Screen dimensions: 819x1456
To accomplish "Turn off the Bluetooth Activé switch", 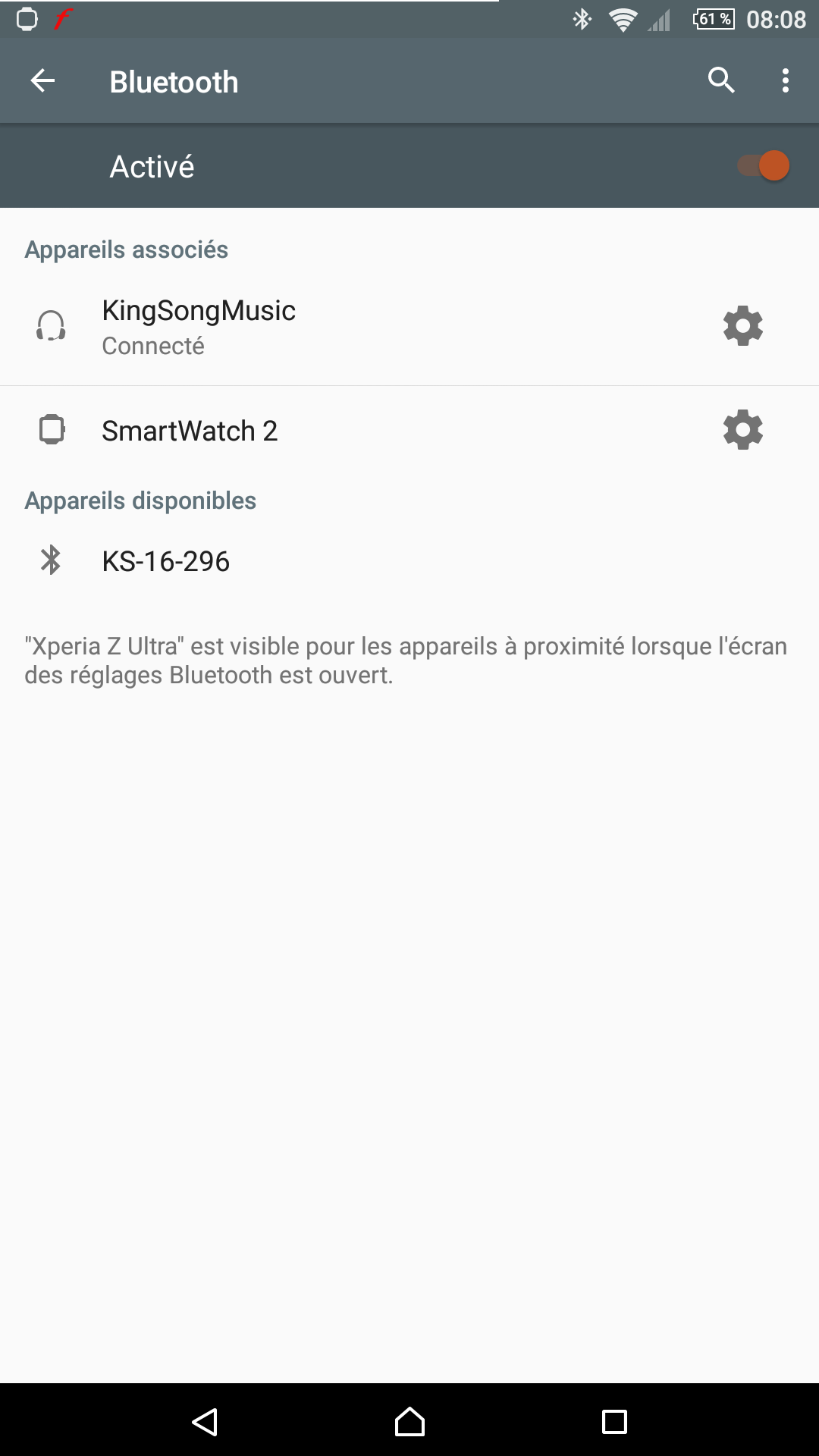I will tap(764, 166).
